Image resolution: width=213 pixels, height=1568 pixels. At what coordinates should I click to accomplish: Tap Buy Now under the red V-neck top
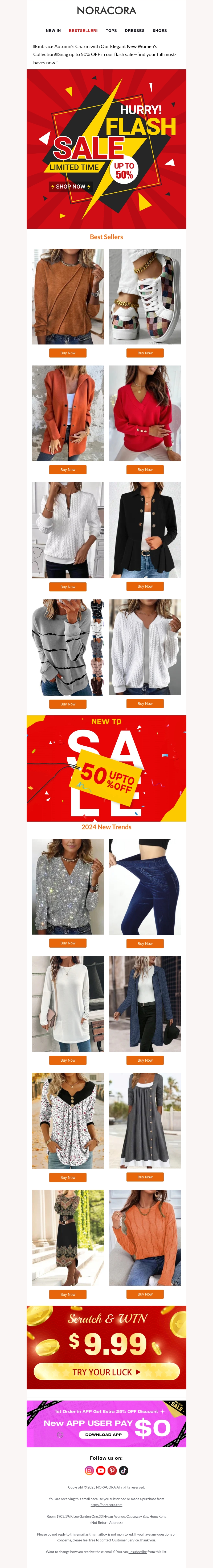[x=145, y=470]
